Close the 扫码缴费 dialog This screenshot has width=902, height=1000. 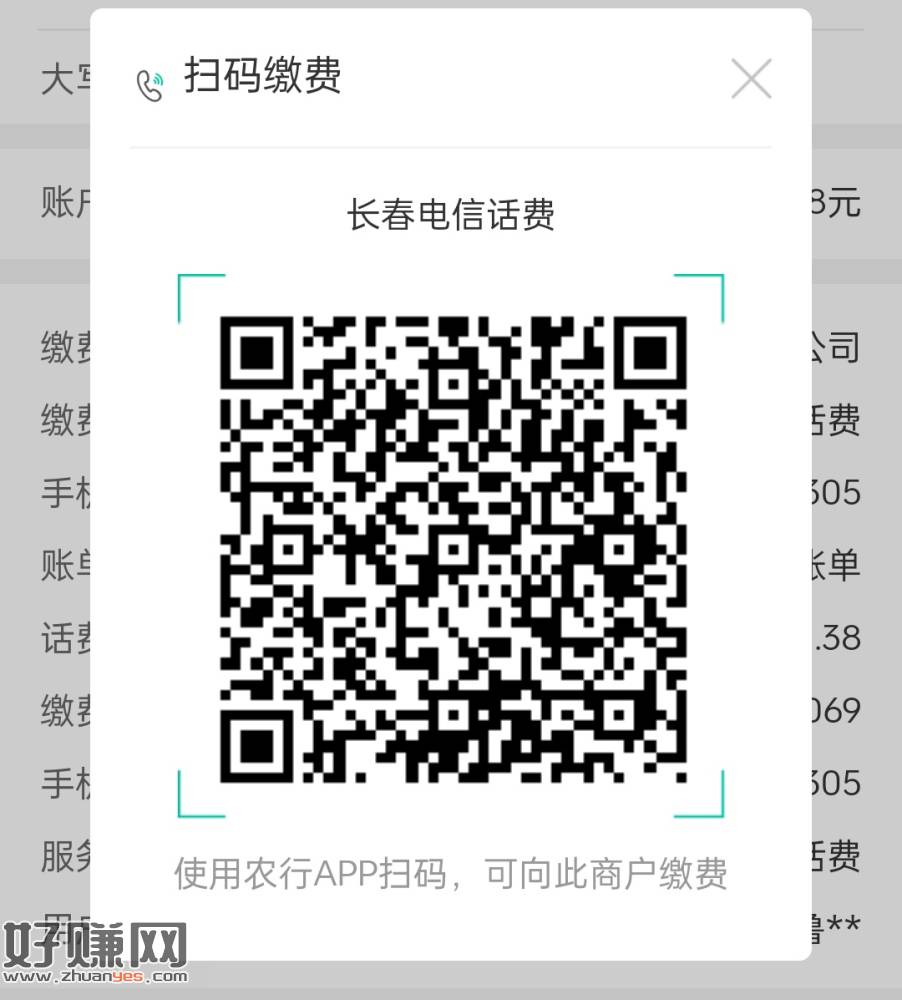point(750,79)
